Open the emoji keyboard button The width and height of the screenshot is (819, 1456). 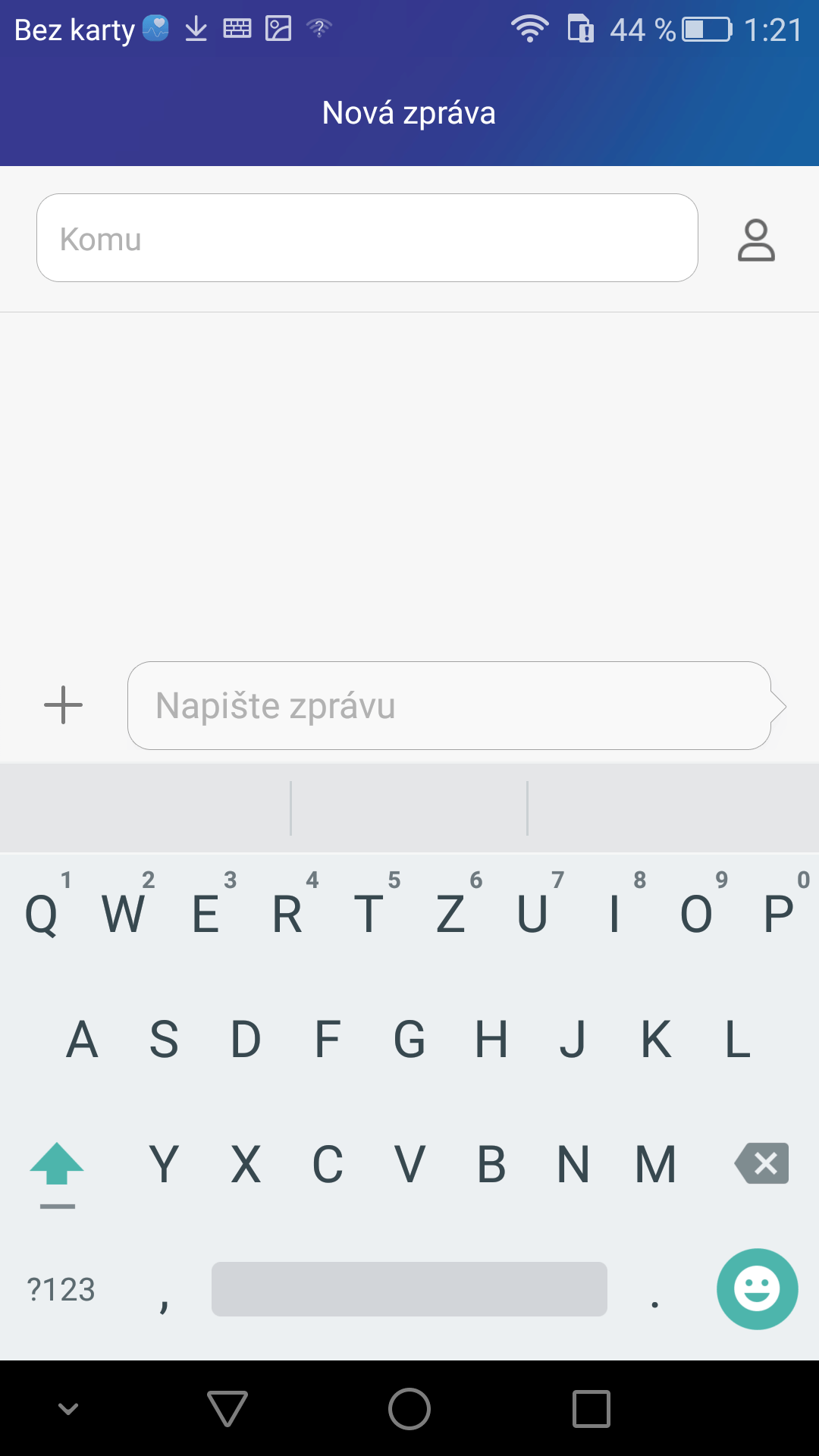[x=757, y=1288]
